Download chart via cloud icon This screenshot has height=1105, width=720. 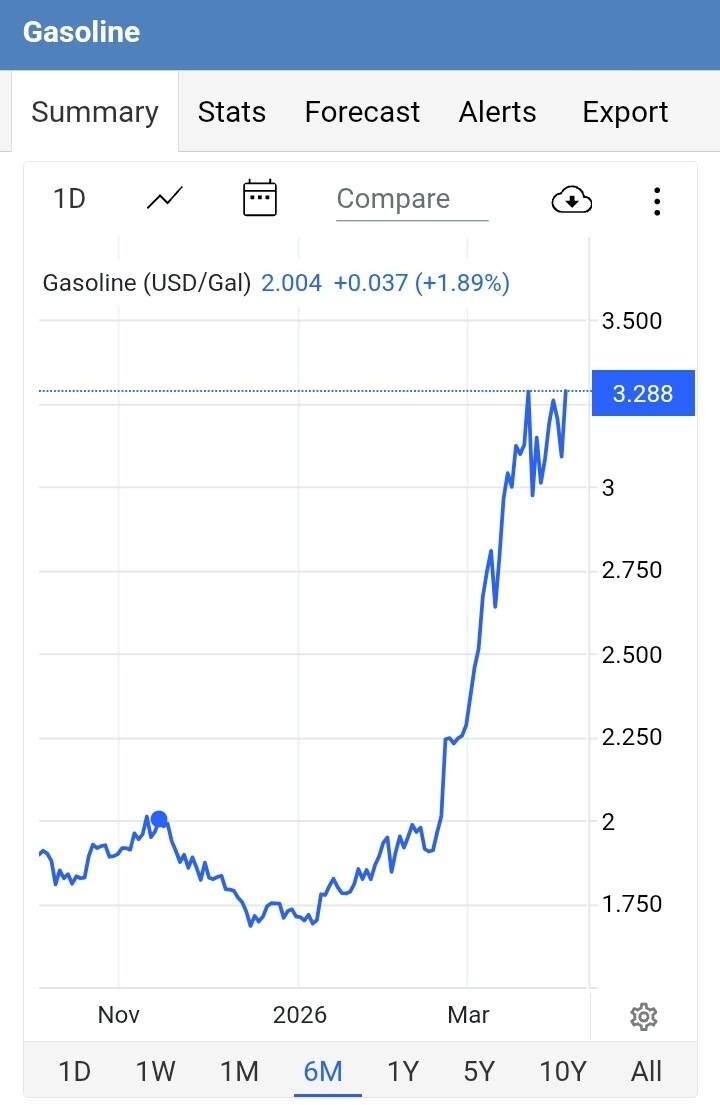pyautogui.click(x=572, y=200)
